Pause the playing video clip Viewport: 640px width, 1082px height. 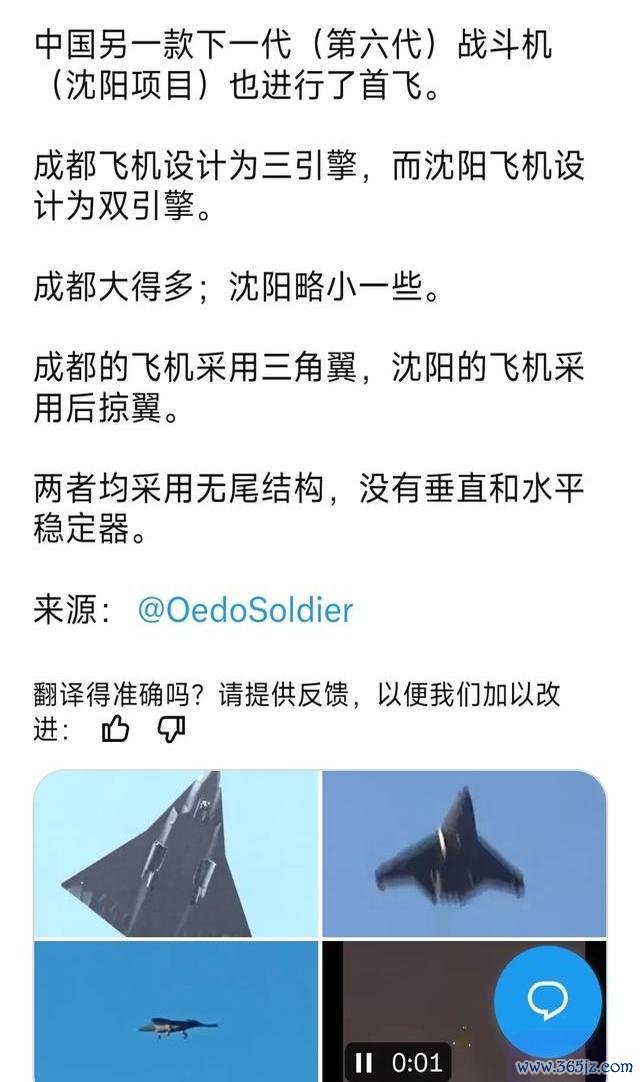tap(363, 1061)
